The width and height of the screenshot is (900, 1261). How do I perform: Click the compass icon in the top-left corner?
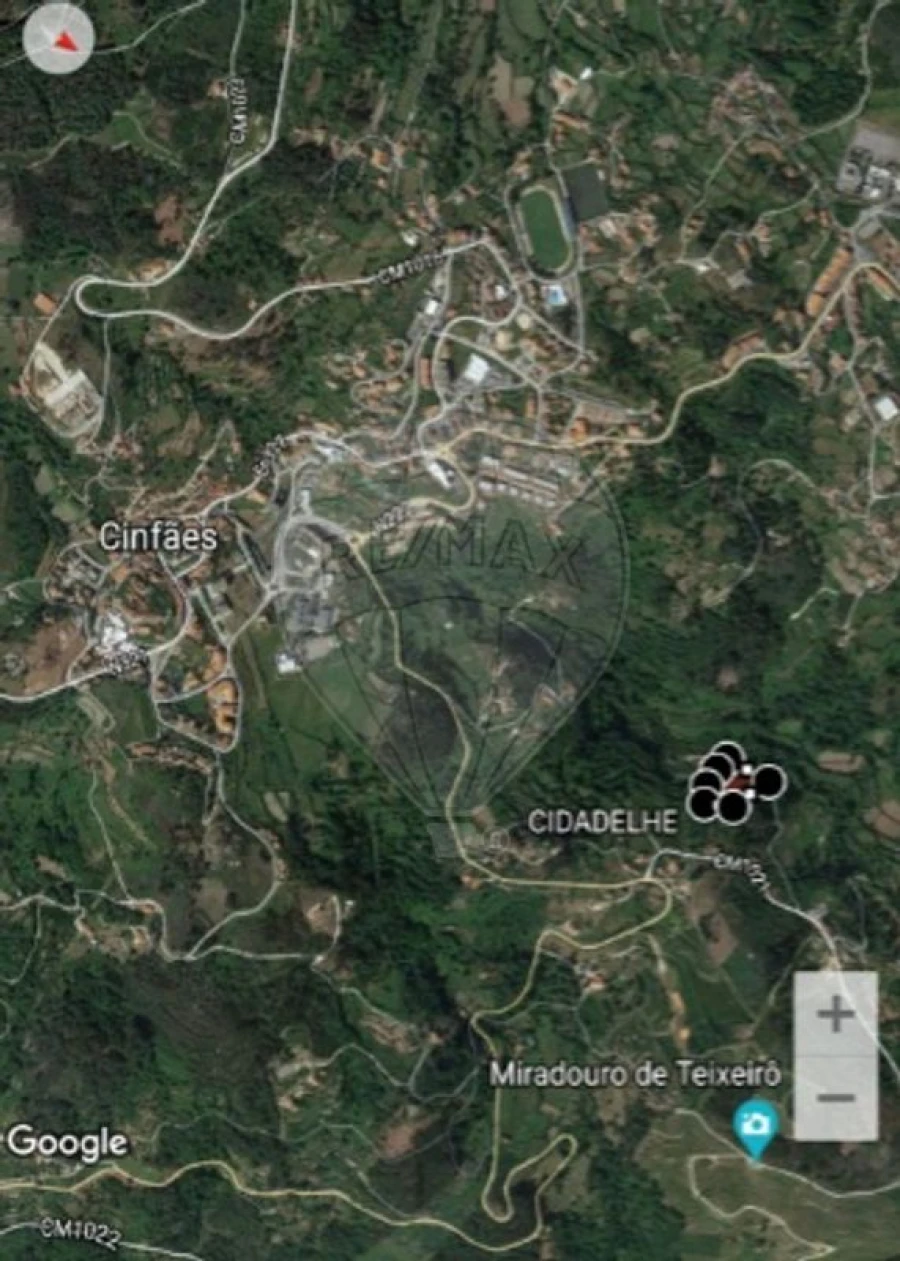click(x=57, y=39)
